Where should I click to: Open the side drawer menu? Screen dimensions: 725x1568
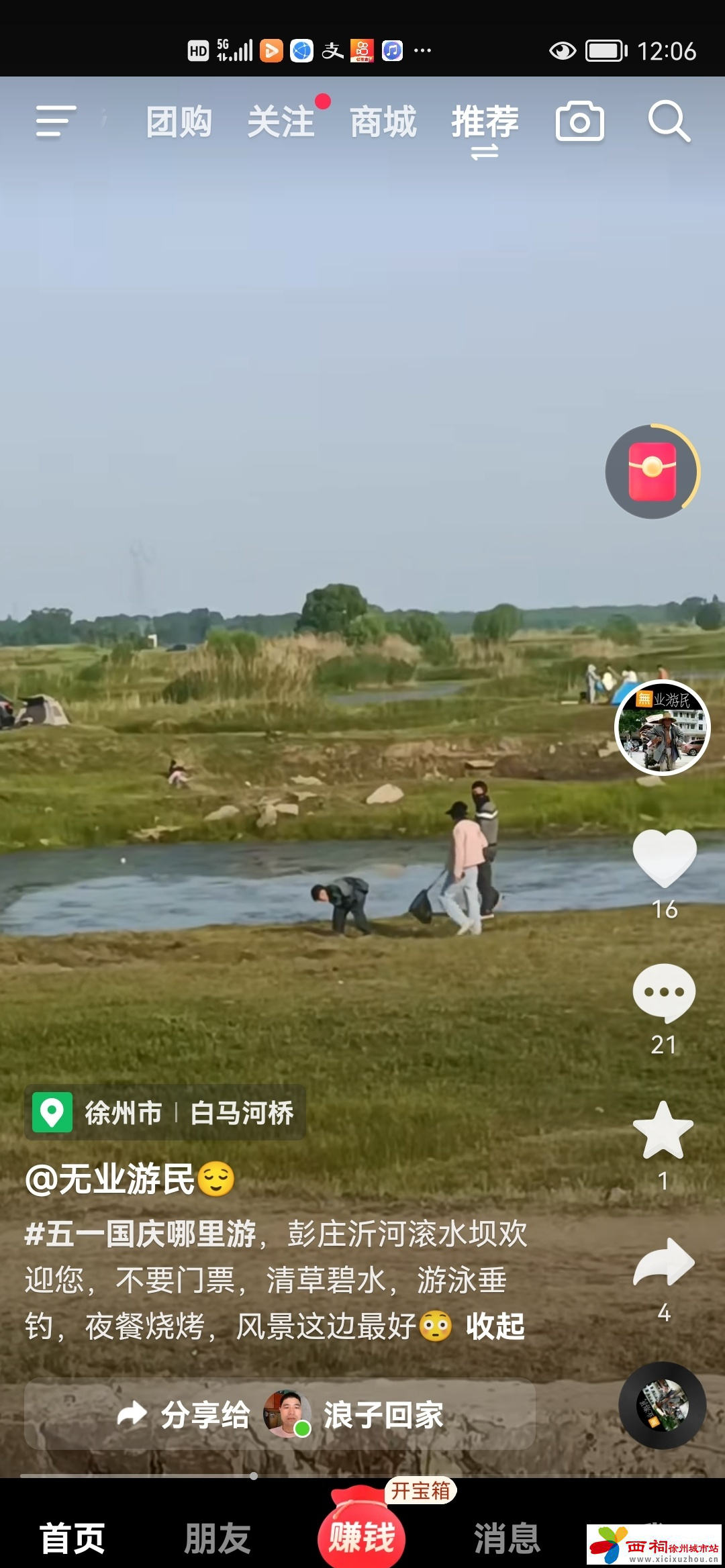tap(56, 121)
